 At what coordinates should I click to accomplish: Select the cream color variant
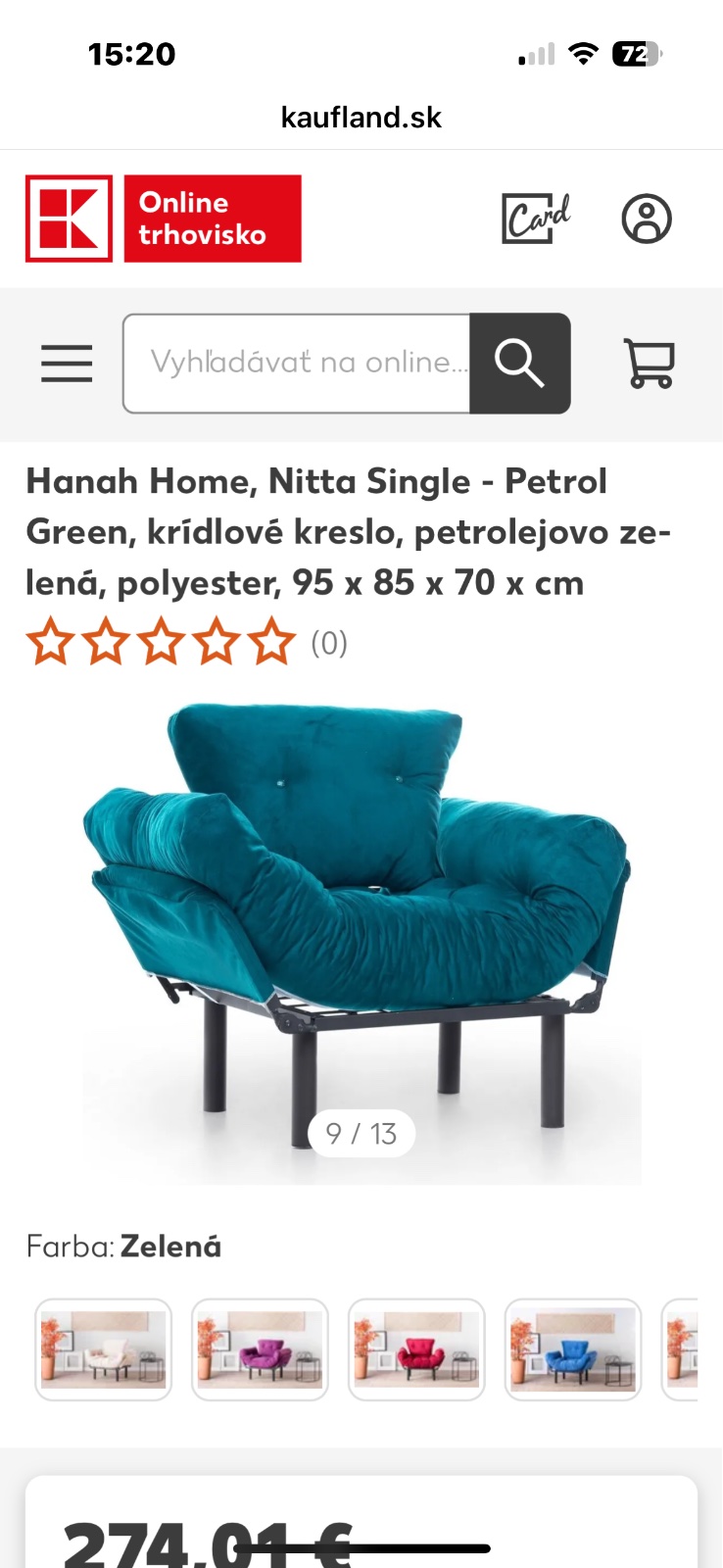pos(103,1349)
